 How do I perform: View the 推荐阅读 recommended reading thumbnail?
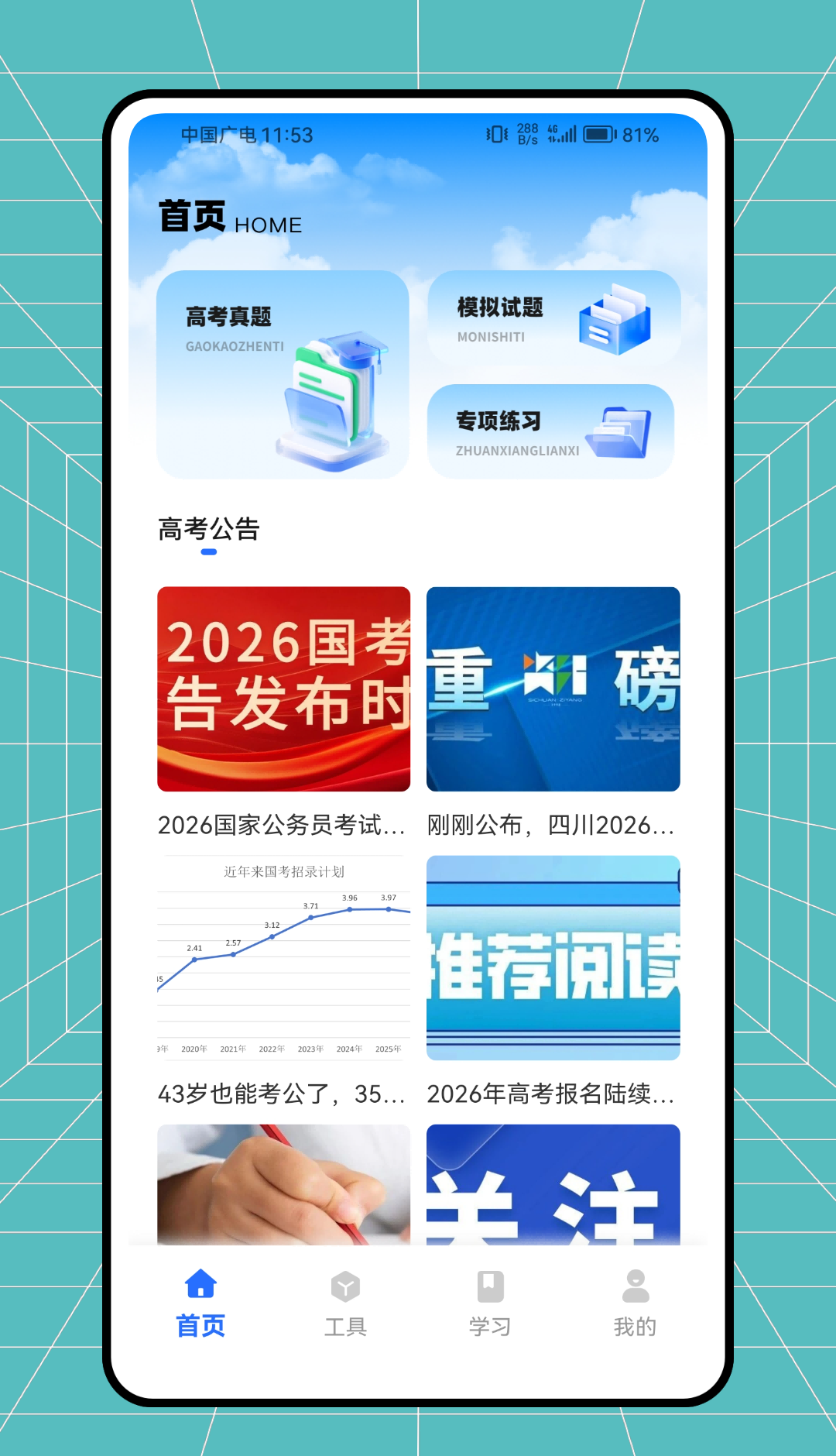click(x=553, y=957)
